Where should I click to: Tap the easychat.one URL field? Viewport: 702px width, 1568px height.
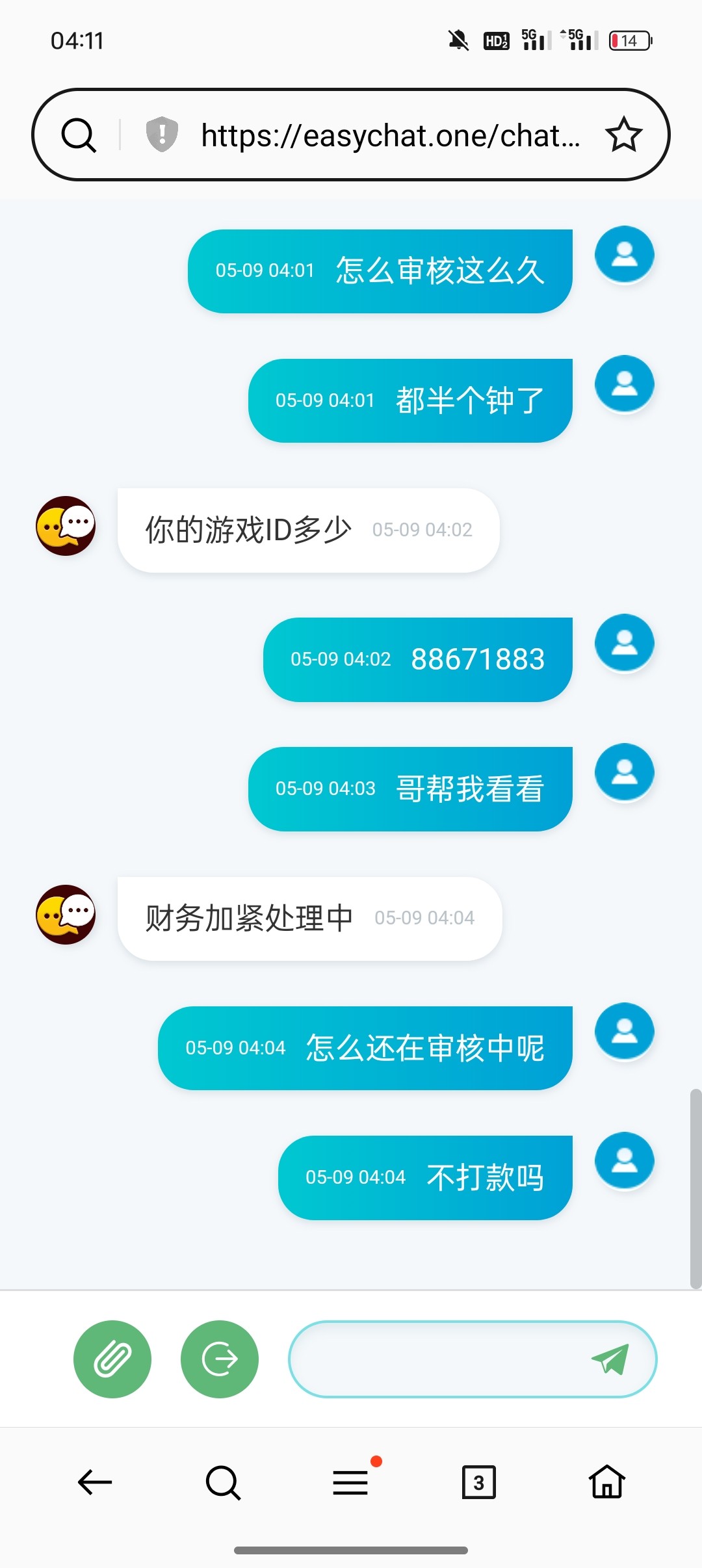(390, 135)
